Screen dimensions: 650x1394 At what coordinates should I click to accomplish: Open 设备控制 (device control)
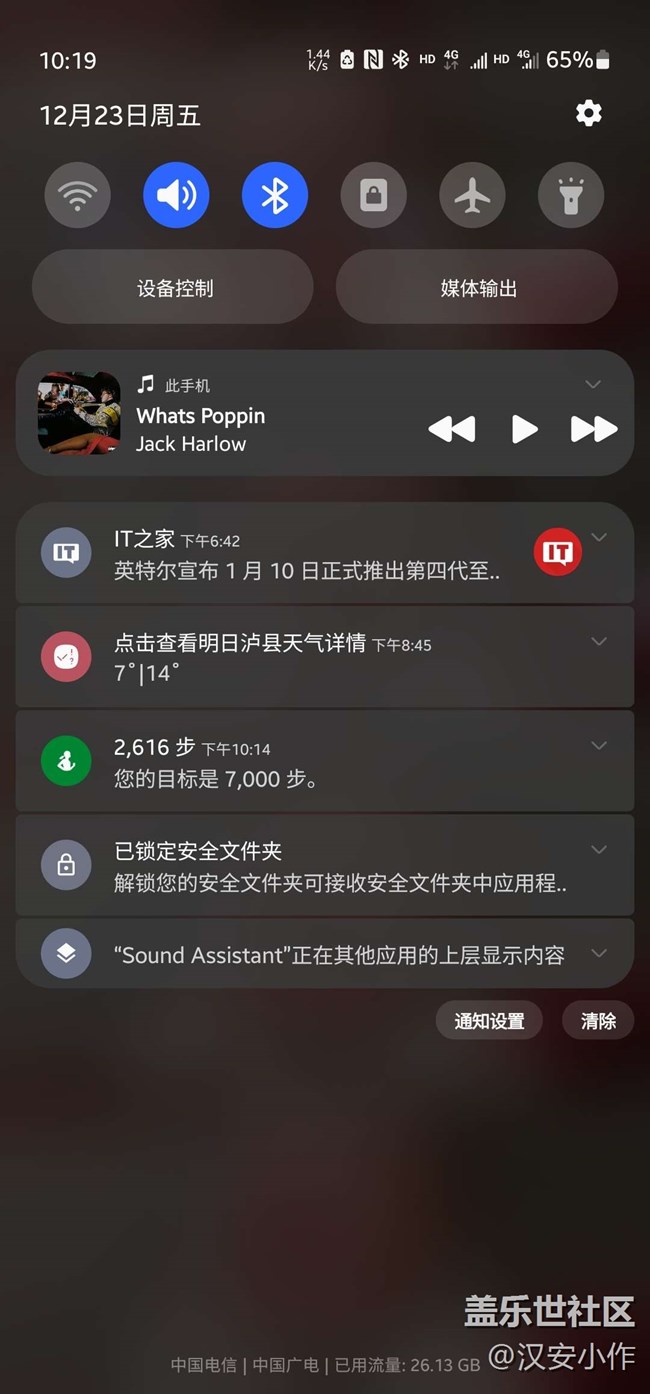coord(174,288)
